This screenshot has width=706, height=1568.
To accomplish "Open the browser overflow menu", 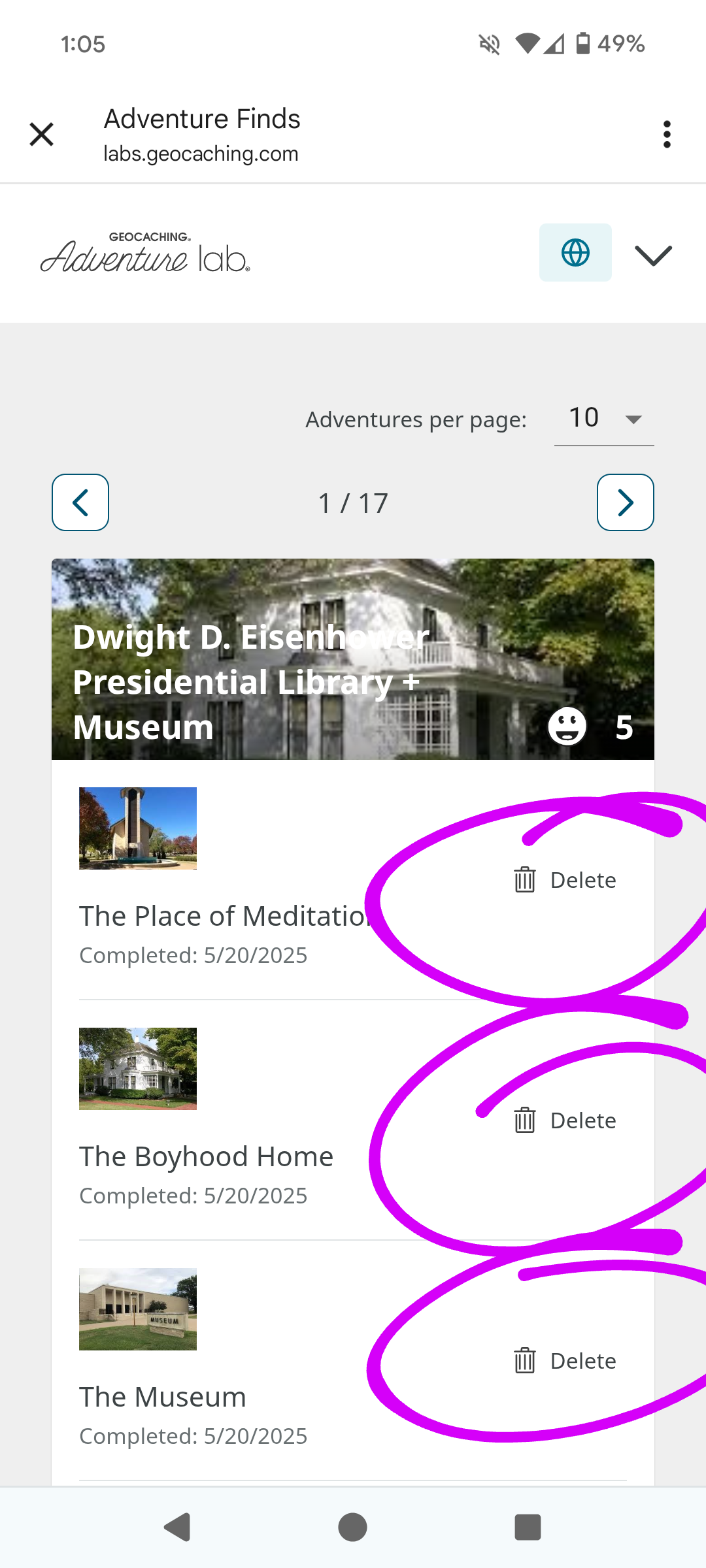I will 667,135.
